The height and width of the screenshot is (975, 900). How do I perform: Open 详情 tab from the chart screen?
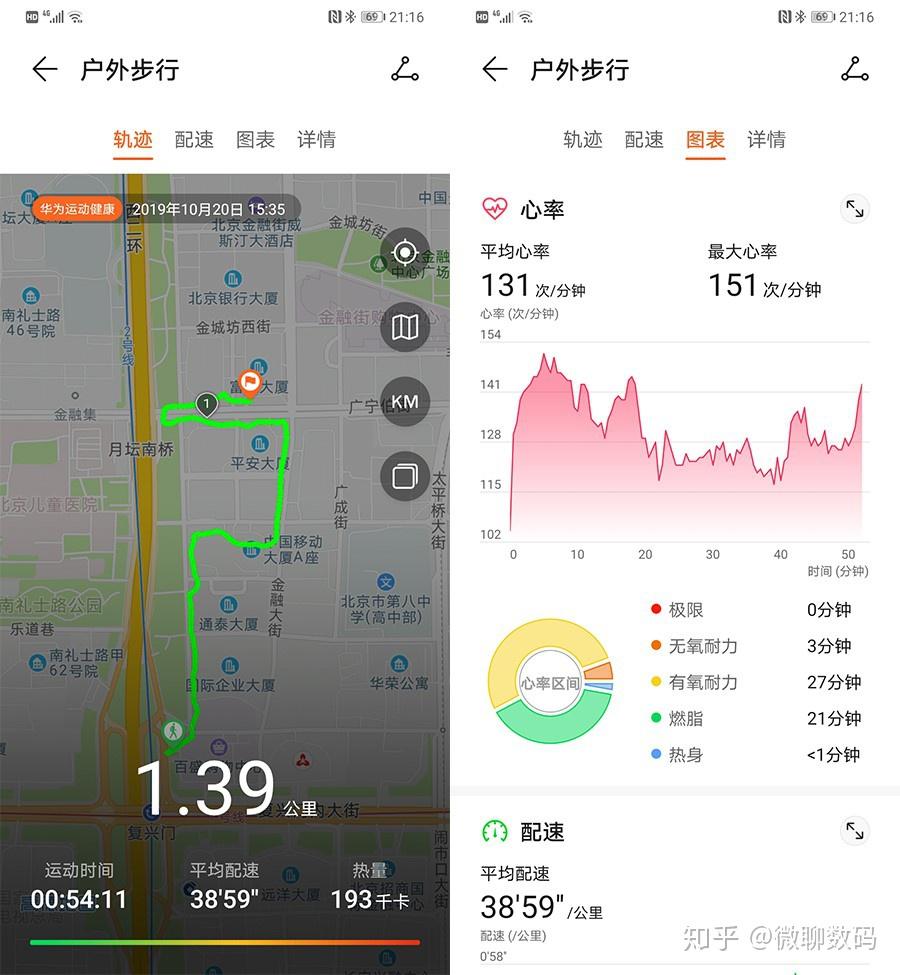766,140
